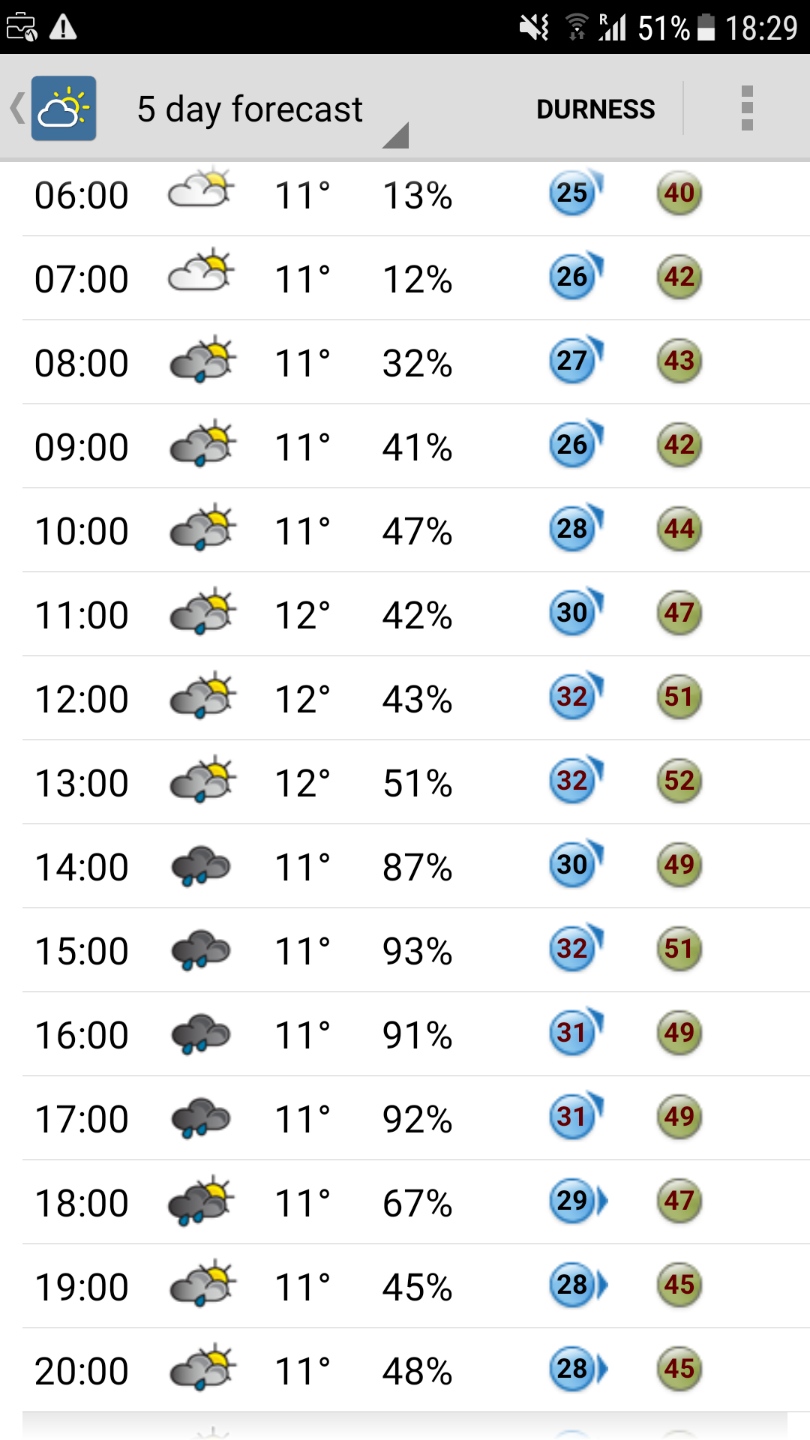Tap the DURNESS location button
This screenshot has height=1440, width=810.
[x=596, y=109]
